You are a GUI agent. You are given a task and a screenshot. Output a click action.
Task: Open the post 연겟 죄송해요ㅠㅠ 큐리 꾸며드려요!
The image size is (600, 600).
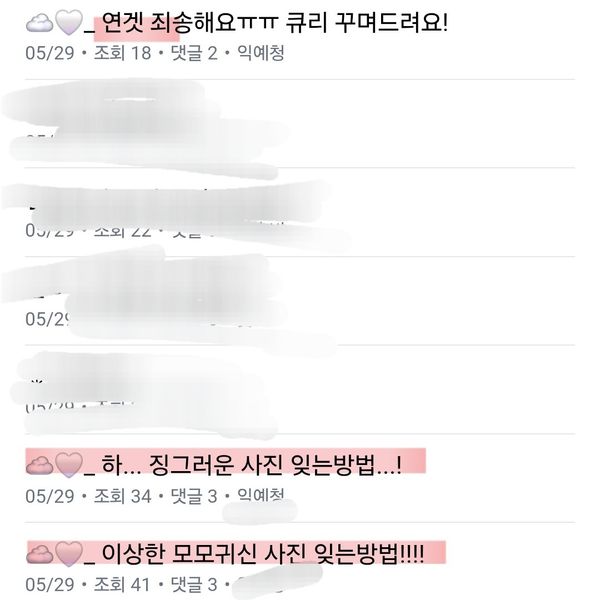[270, 20]
